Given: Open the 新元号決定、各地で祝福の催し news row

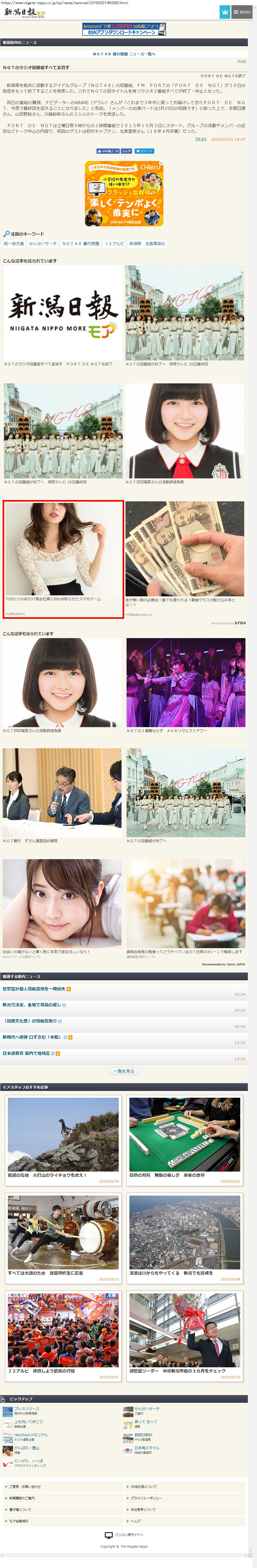Looking at the screenshot, I should [31, 1005].
